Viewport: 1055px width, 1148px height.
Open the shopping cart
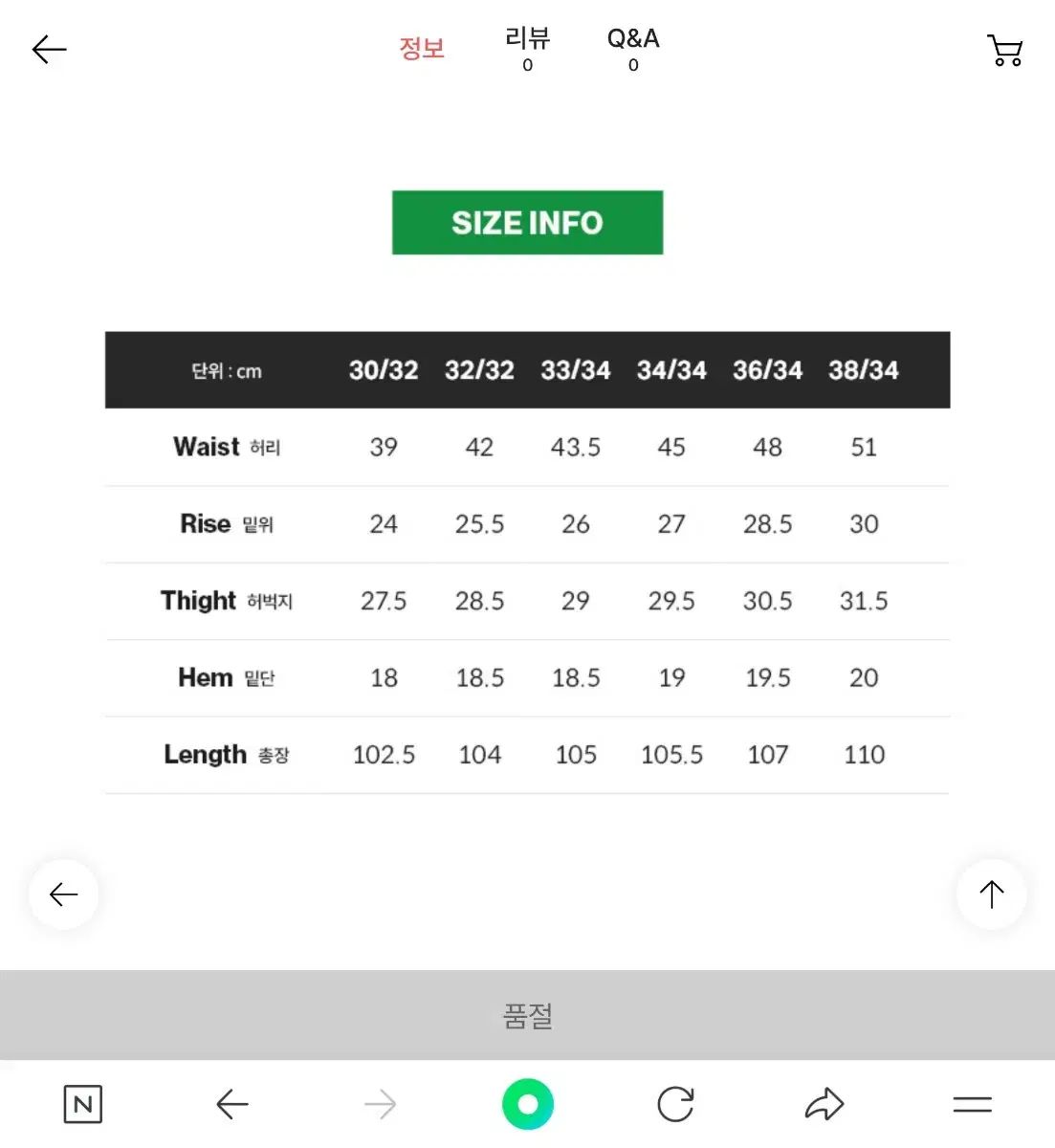pyautogui.click(x=1004, y=50)
